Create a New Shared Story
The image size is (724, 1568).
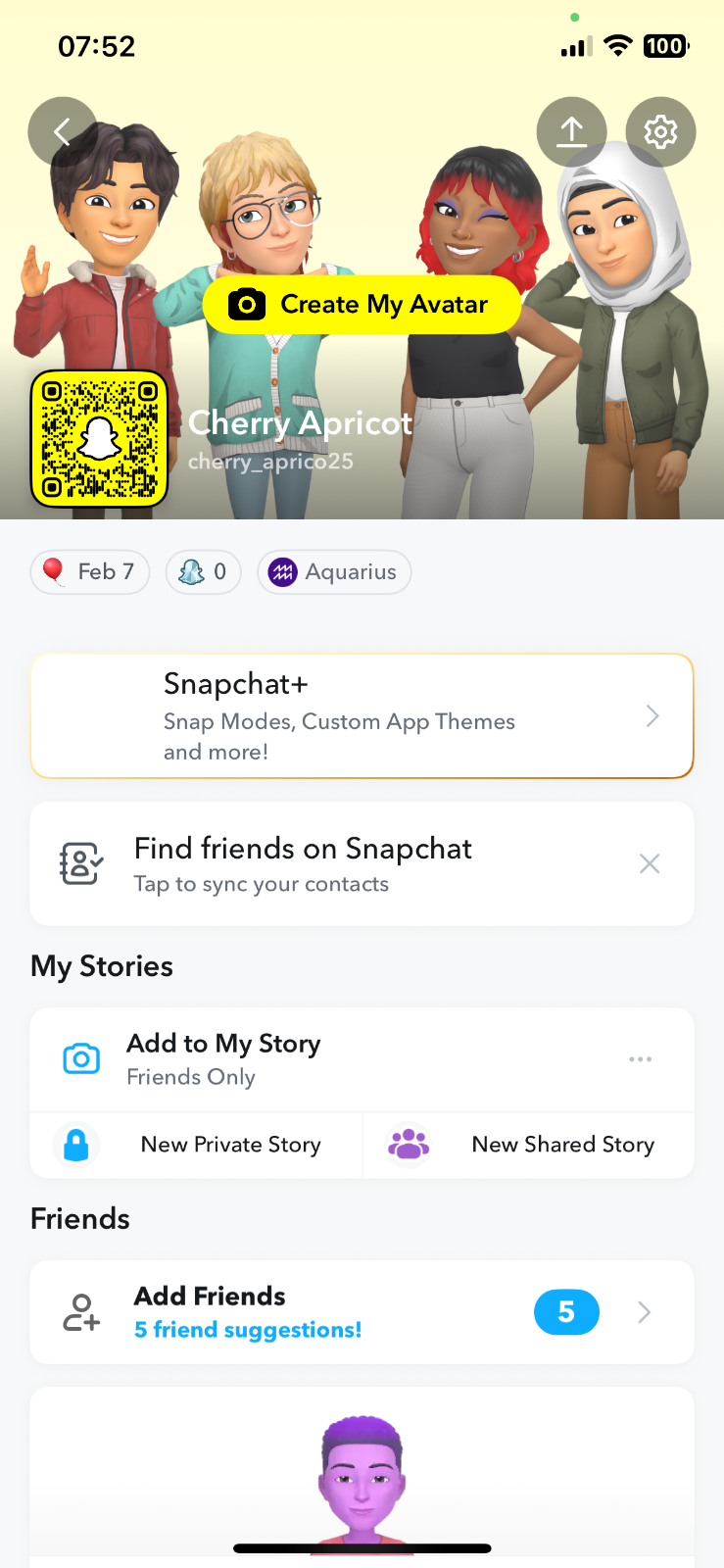click(x=529, y=1145)
